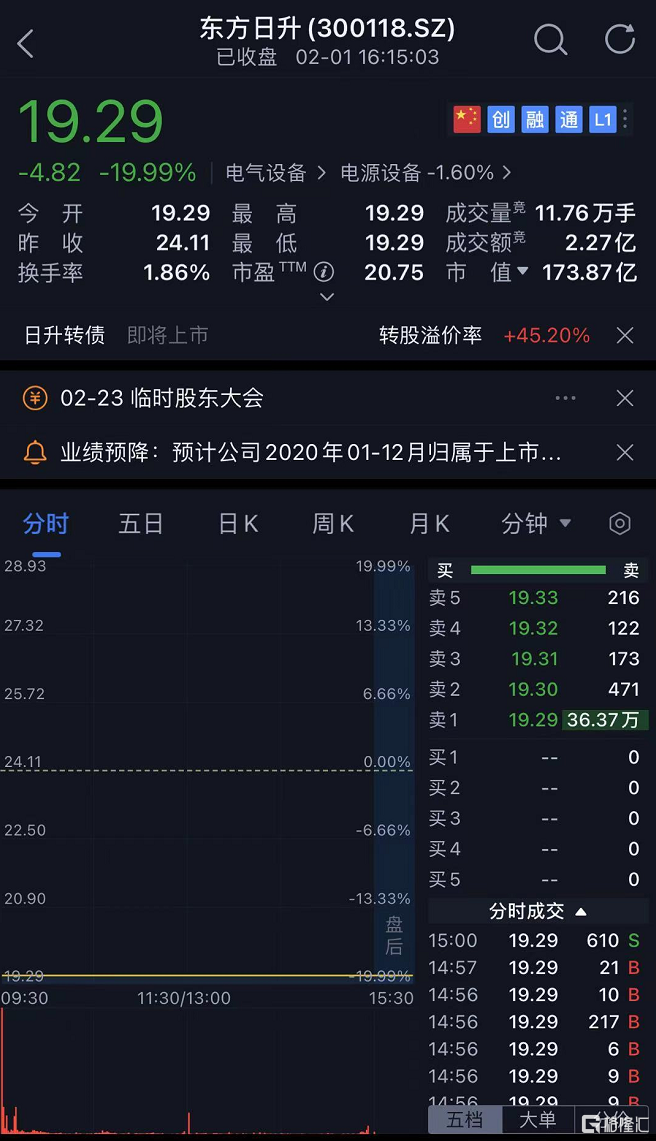Open the 分钟 interval dropdown
The height and width of the screenshot is (1141, 656).
point(536,524)
